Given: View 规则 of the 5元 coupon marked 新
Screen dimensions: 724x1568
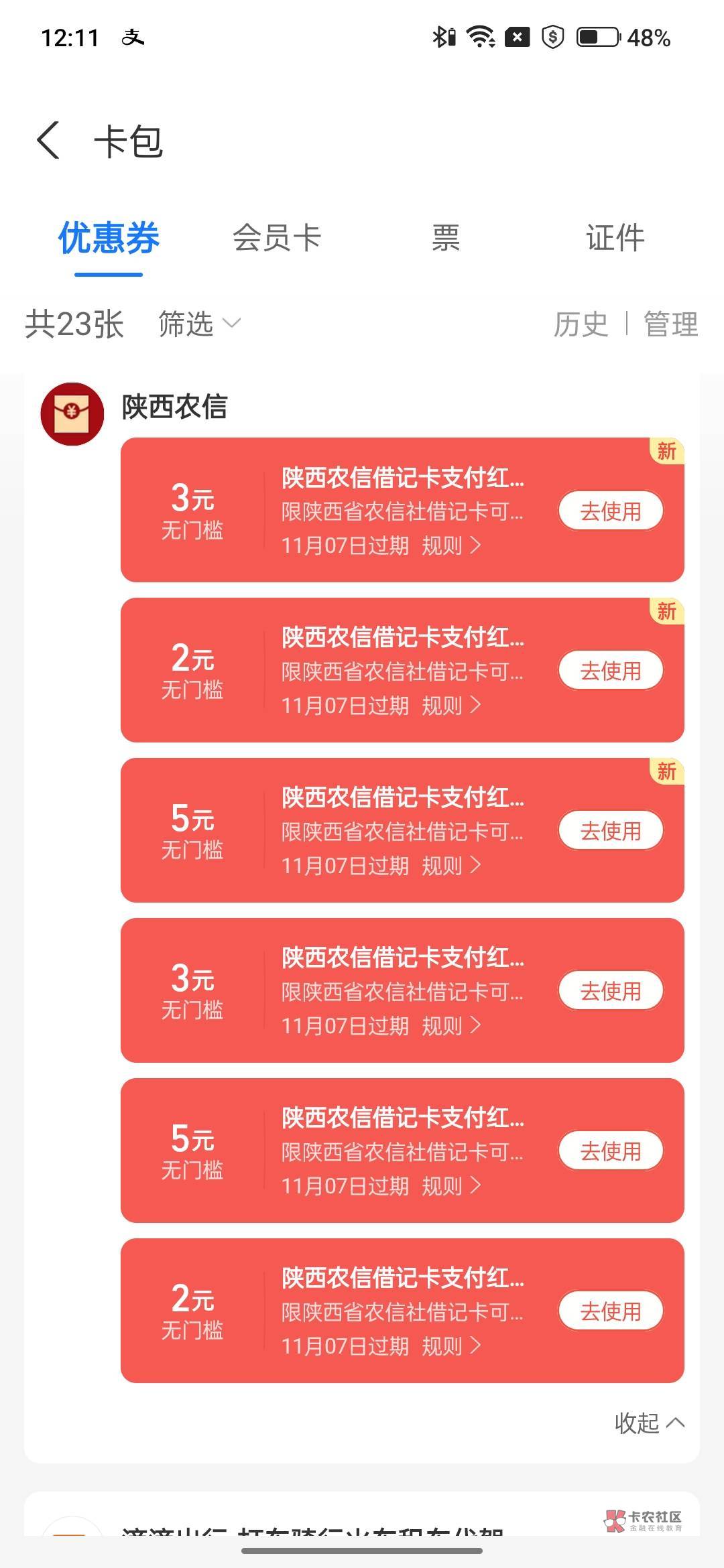Looking at the screenshot, I should click(451, 866).
